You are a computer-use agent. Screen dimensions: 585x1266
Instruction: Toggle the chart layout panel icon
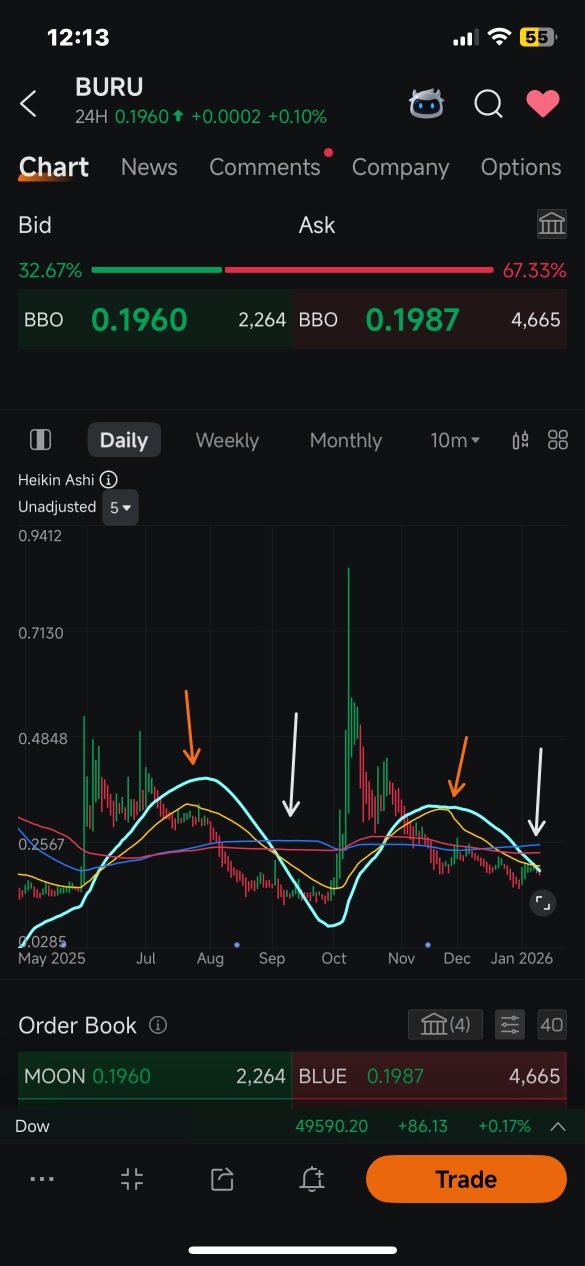click(x=40, y=440)
